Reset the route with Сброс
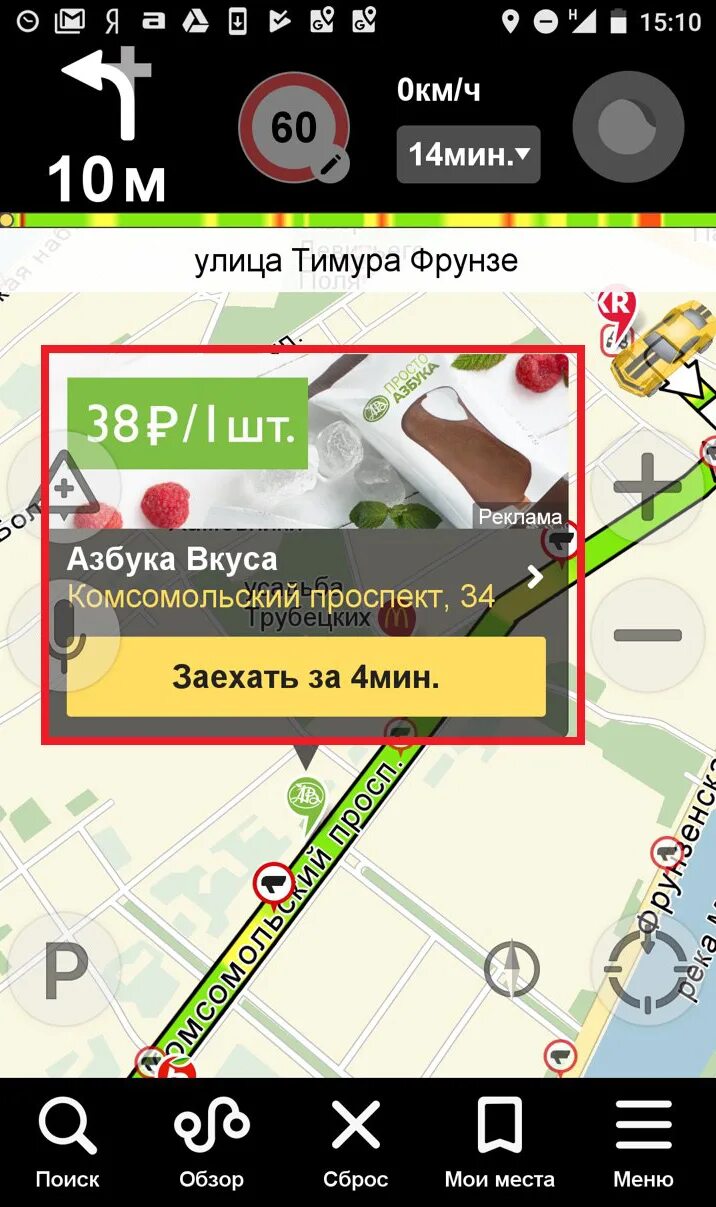This screenshot has height=1207, width=716. coord(355,1143)
